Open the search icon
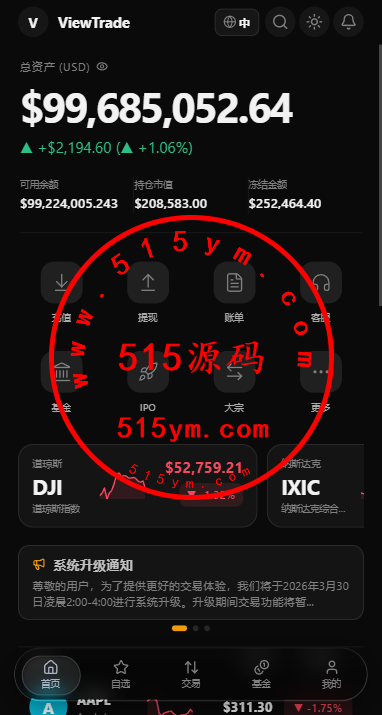Image resolution: width=382 pixels, height=715 pixels. 280,22
